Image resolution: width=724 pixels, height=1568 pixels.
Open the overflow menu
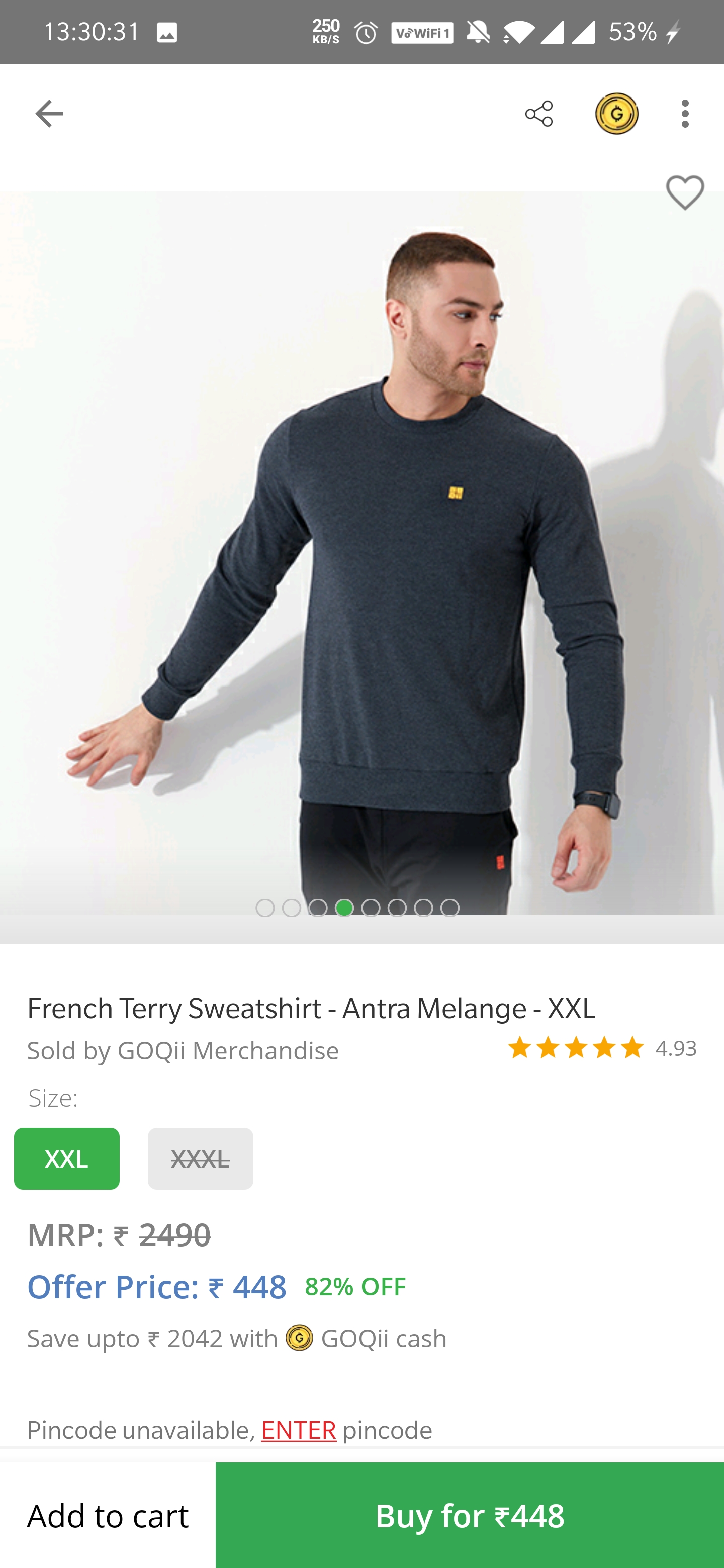pos(686,113)
